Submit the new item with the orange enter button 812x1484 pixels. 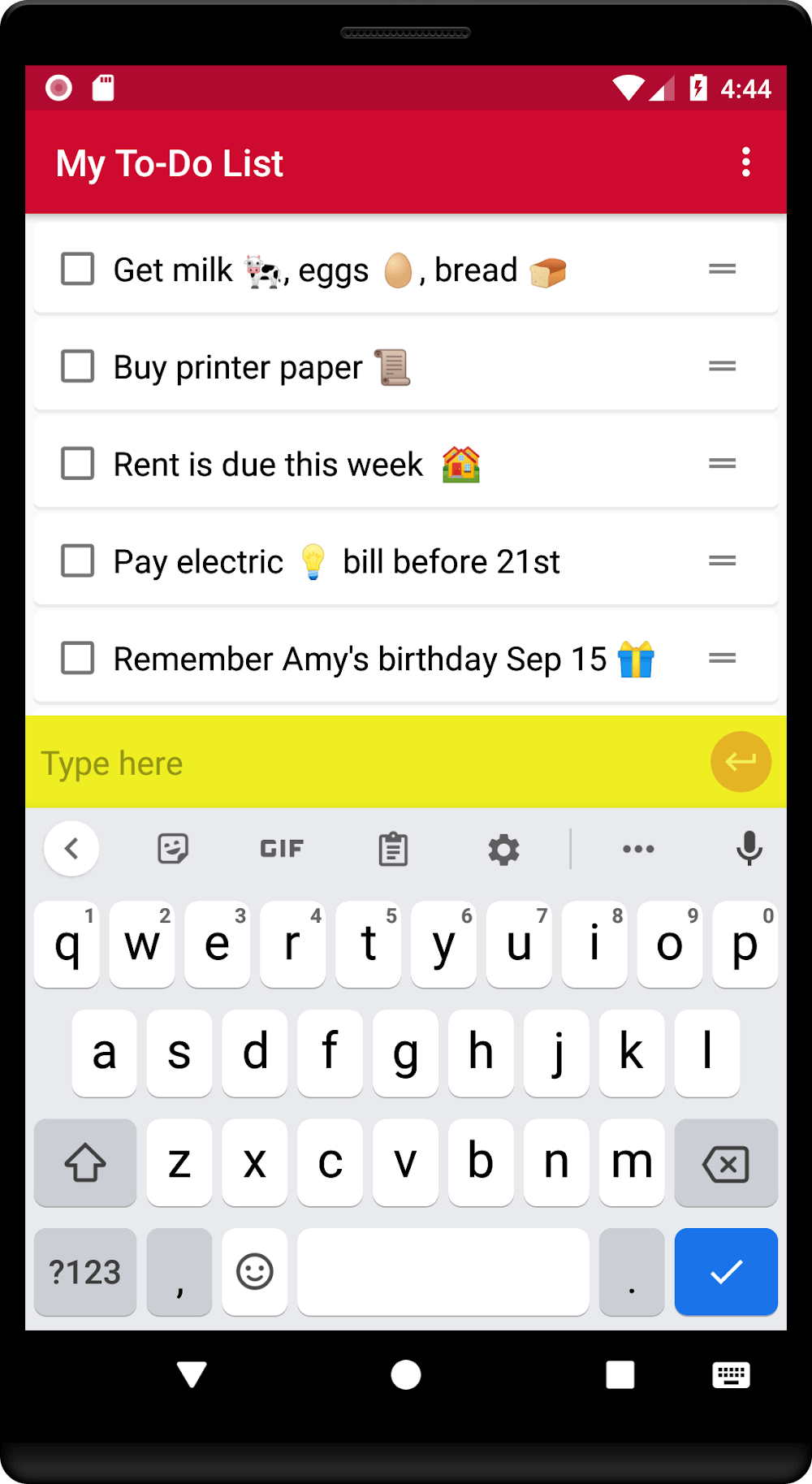(x=741, y=762)
